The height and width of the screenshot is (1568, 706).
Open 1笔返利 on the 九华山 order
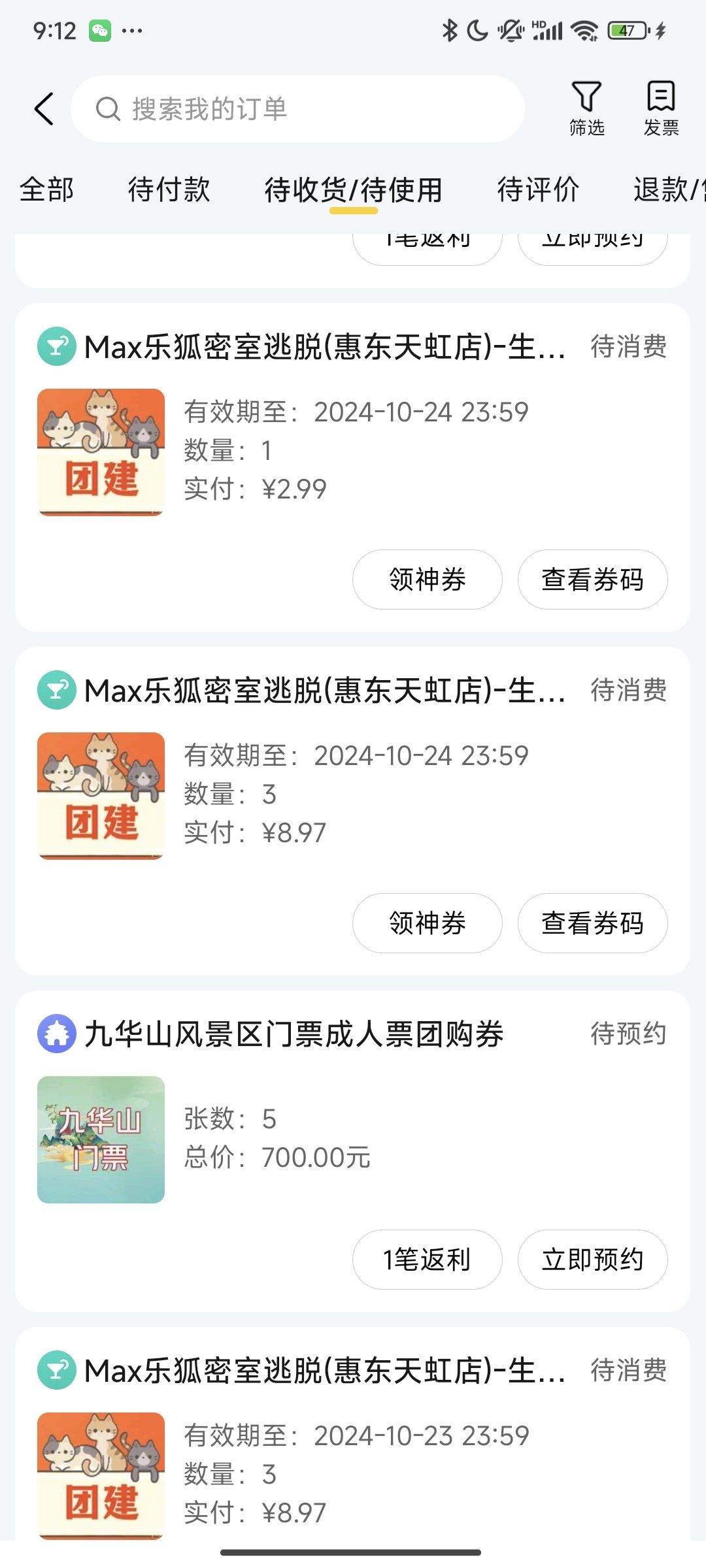tap(426, 1260)
